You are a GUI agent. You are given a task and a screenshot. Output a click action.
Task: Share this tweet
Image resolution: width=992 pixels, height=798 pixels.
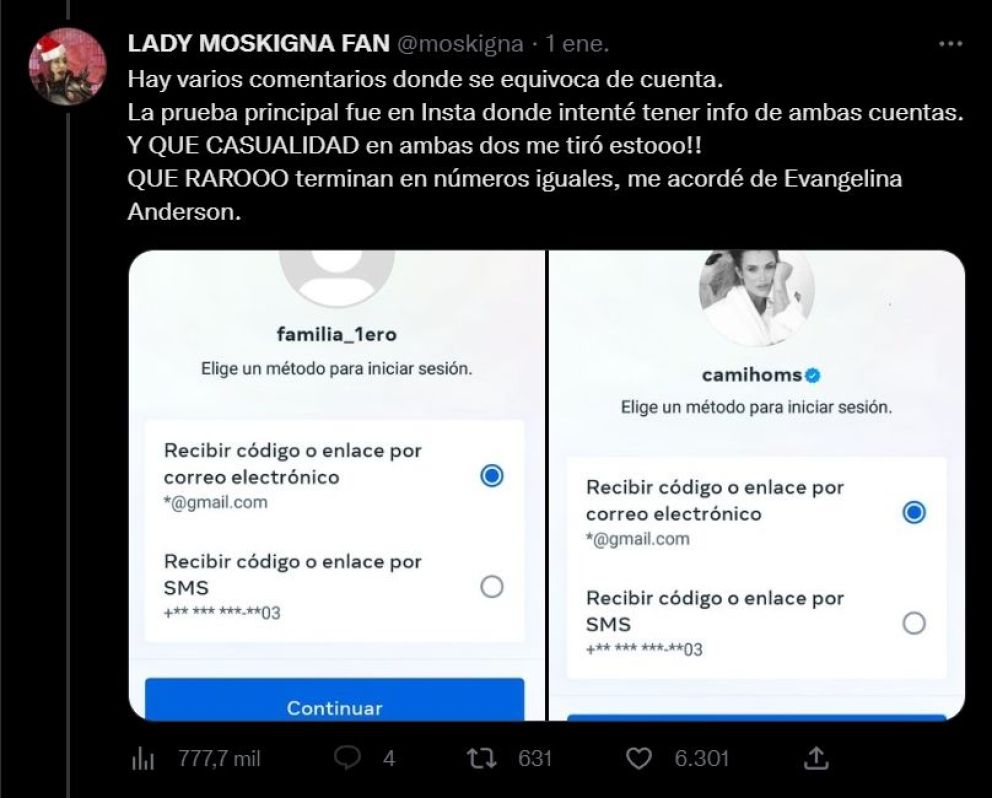817,759
